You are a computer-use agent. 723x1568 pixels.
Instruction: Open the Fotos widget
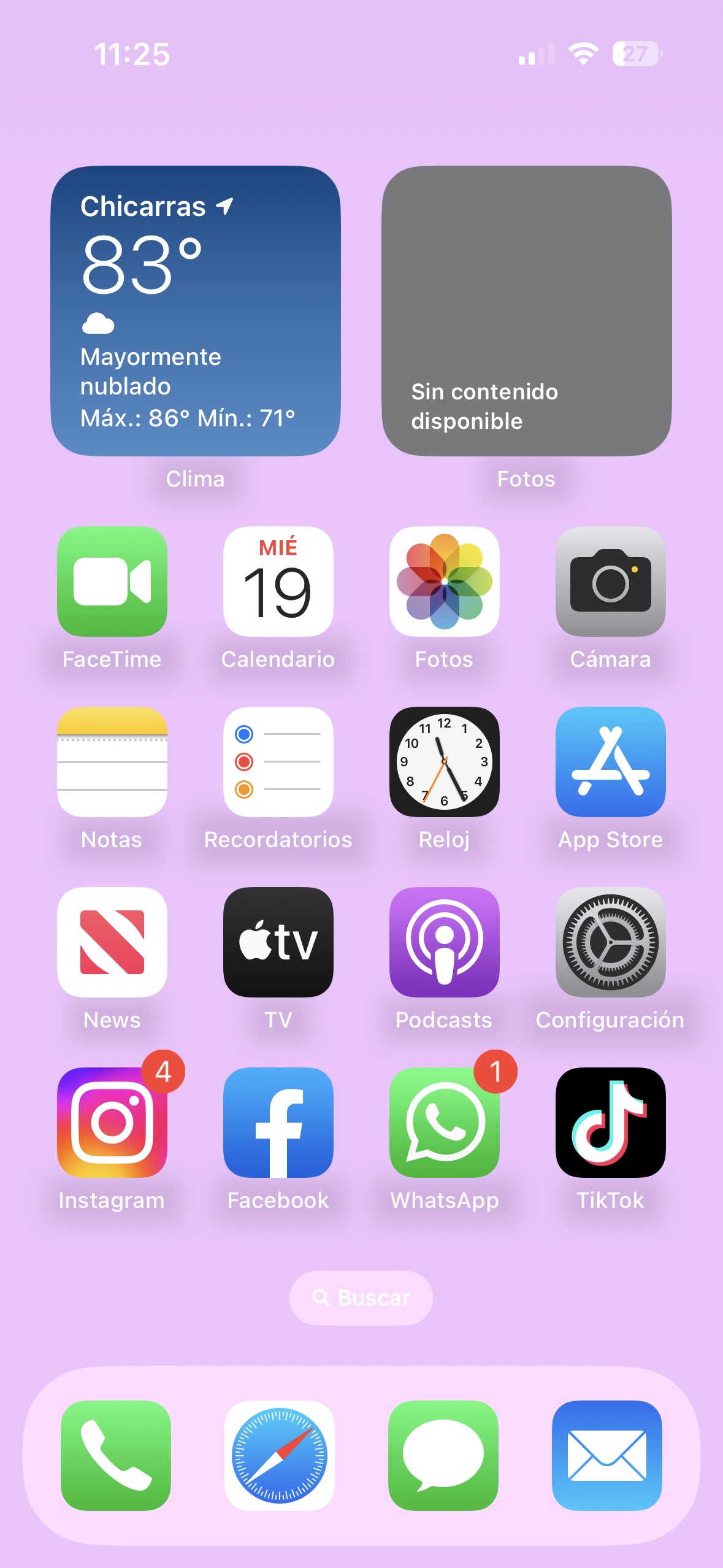[526, 310]
